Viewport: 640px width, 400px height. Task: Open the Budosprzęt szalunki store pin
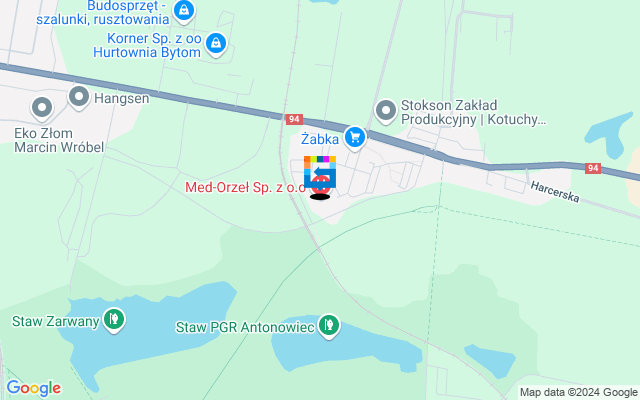pyautogui.click(x=183, y=12)
